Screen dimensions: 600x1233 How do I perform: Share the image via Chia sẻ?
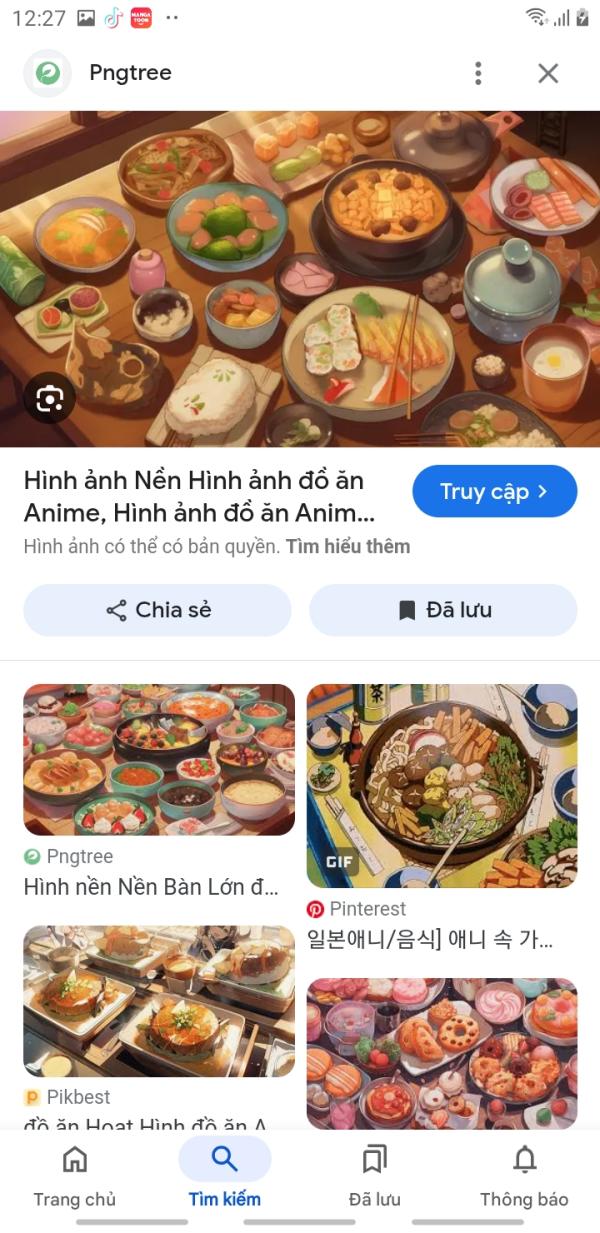click(158, 610)
